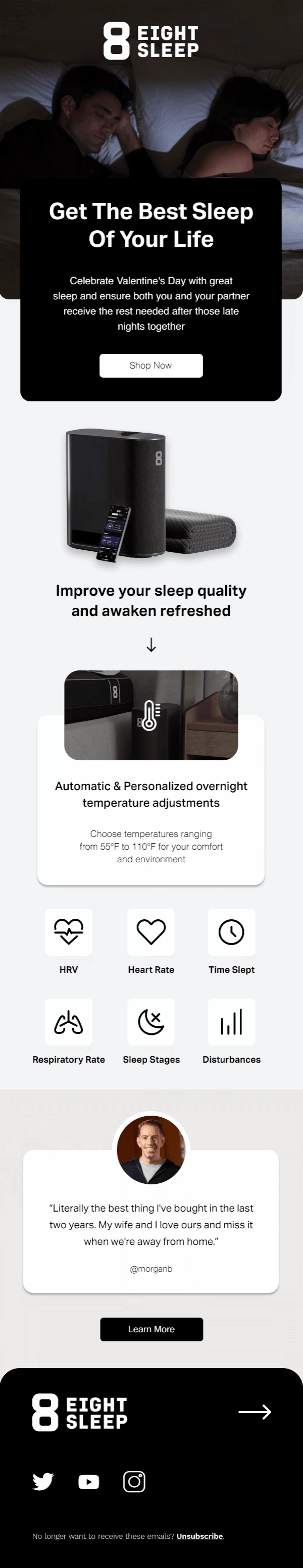Open the Eight Sleep Instagram profile
Screen dimensions: 303x1568
tap(134, 1481)
